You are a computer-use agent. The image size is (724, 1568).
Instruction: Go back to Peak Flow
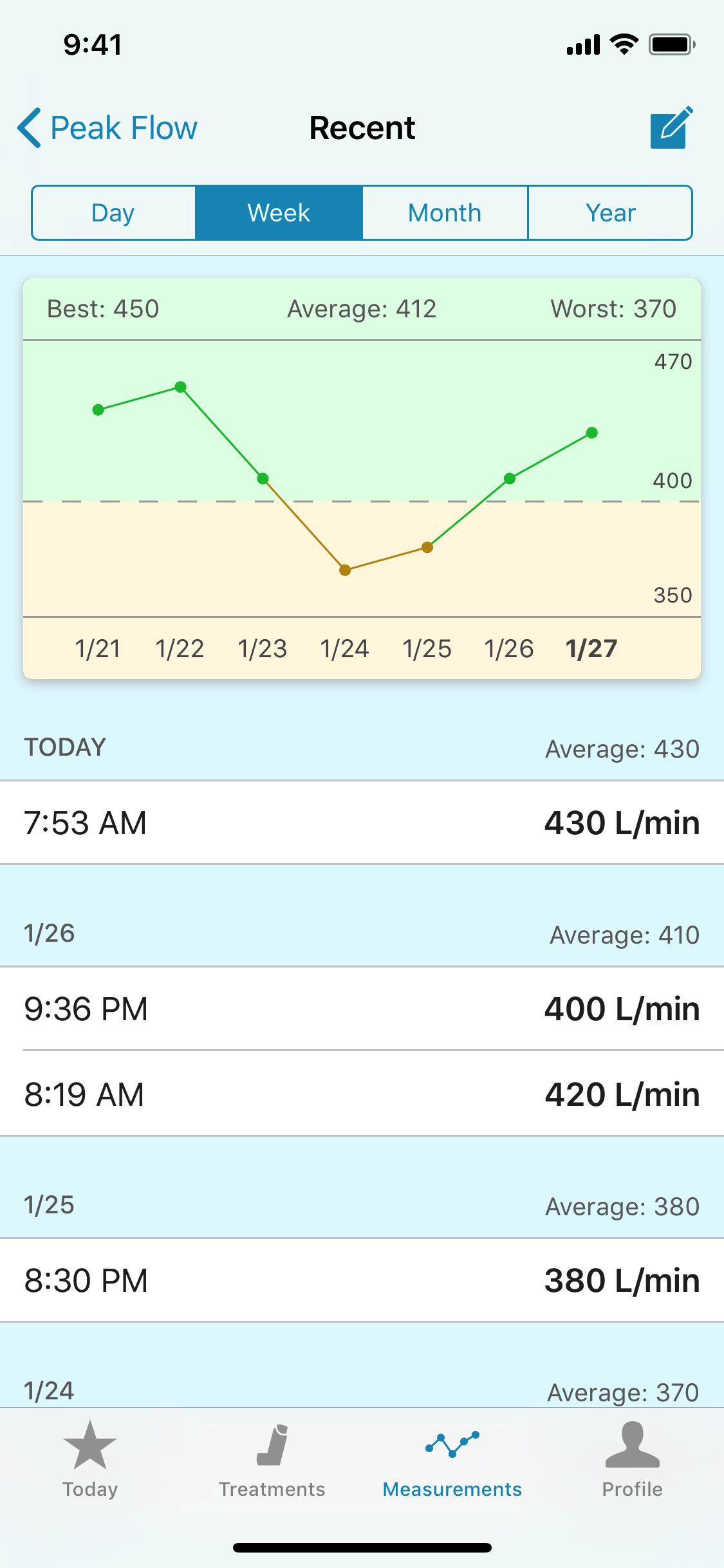click(x=107, y=127)
